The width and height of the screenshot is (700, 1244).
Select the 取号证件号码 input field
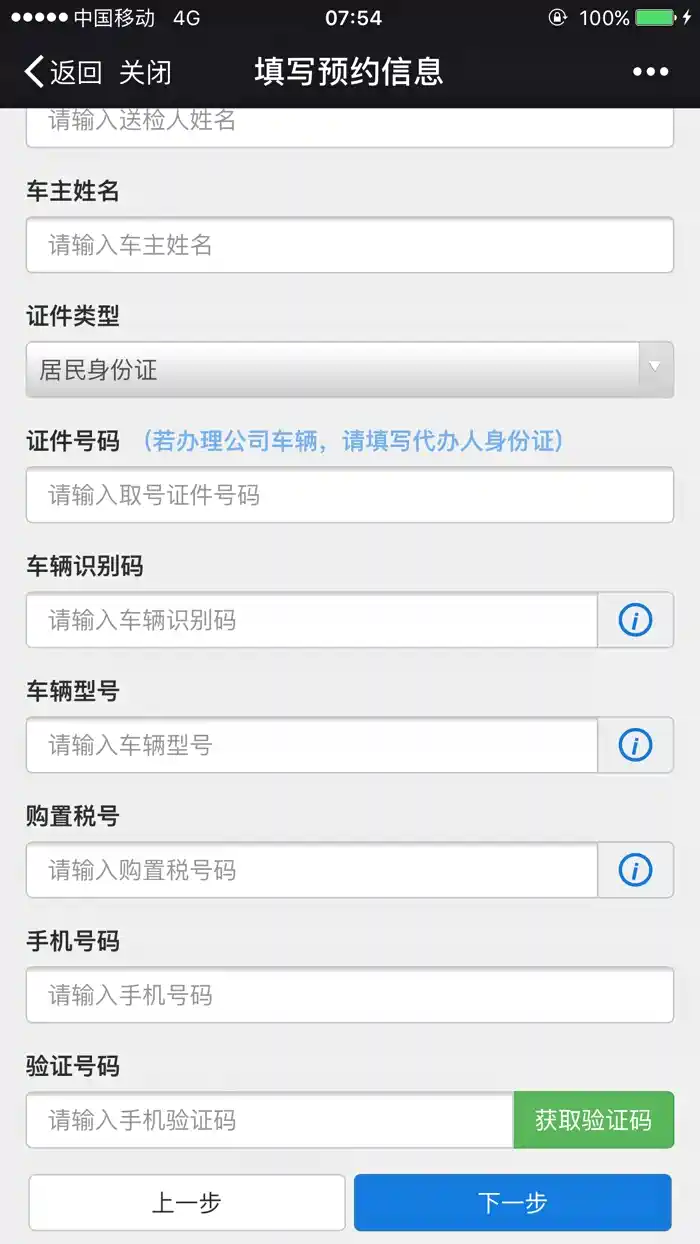349,495
